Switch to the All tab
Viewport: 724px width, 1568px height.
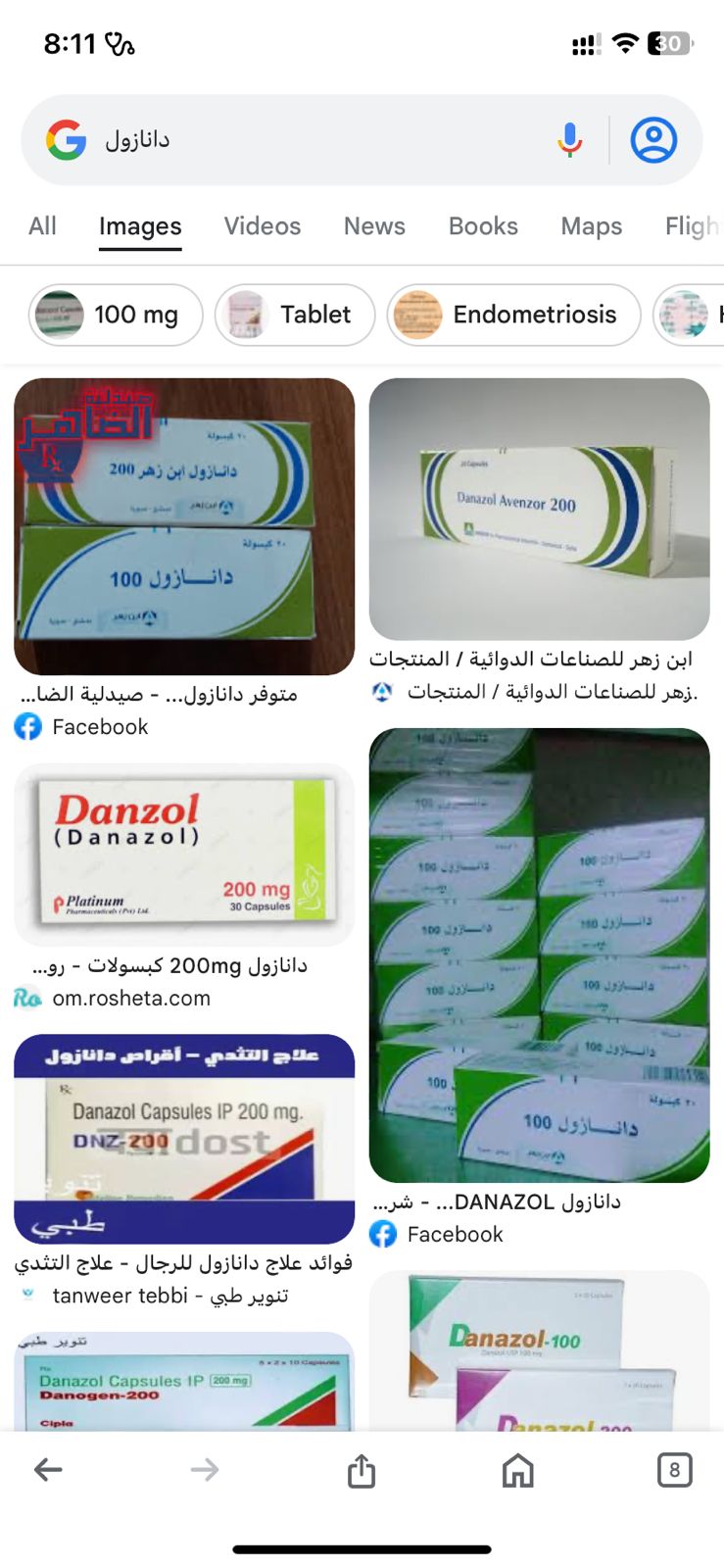42,226
